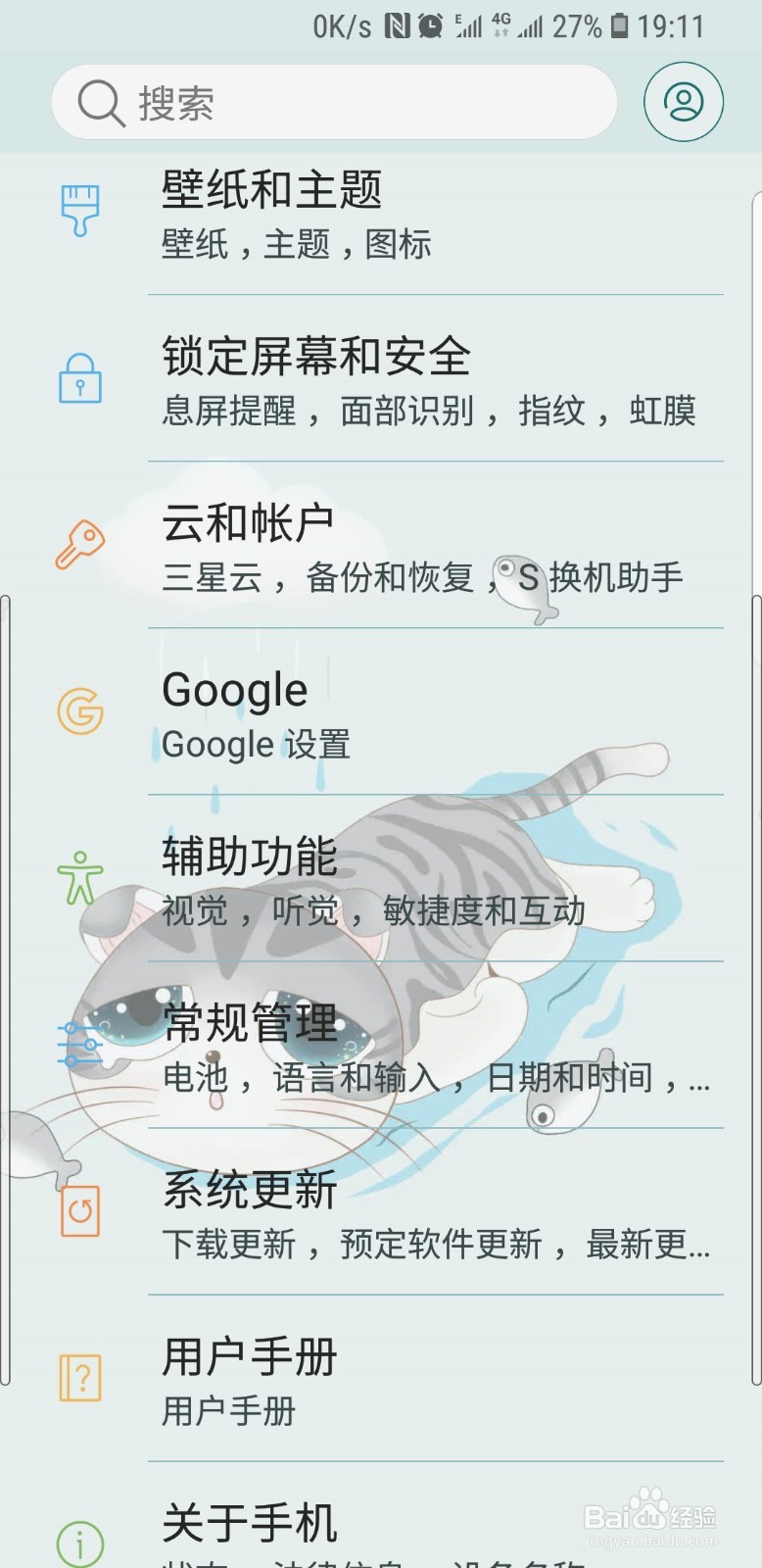This screenshot has height=1568, width=762.
Task: Select the orange key icon for 云和帐户
Action: click(x=81, y=540)
